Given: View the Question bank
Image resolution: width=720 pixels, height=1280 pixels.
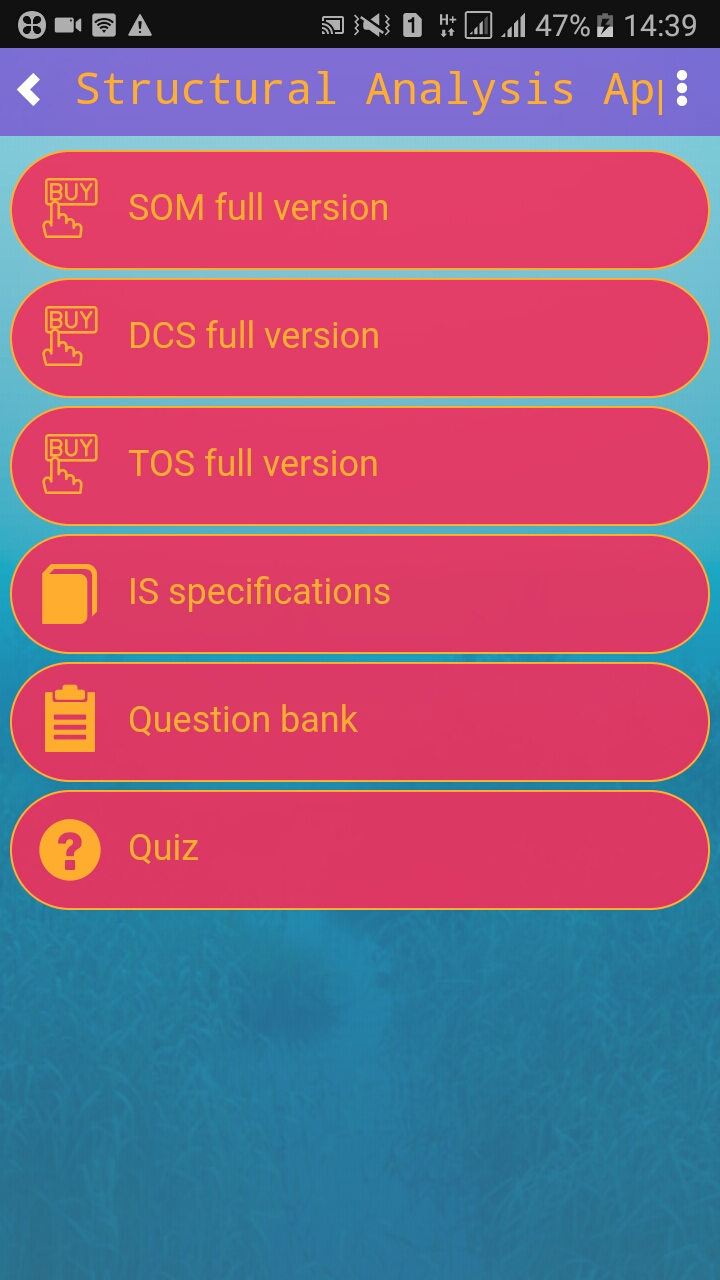Looking at the screenshot, I should [x=360, y=721].
